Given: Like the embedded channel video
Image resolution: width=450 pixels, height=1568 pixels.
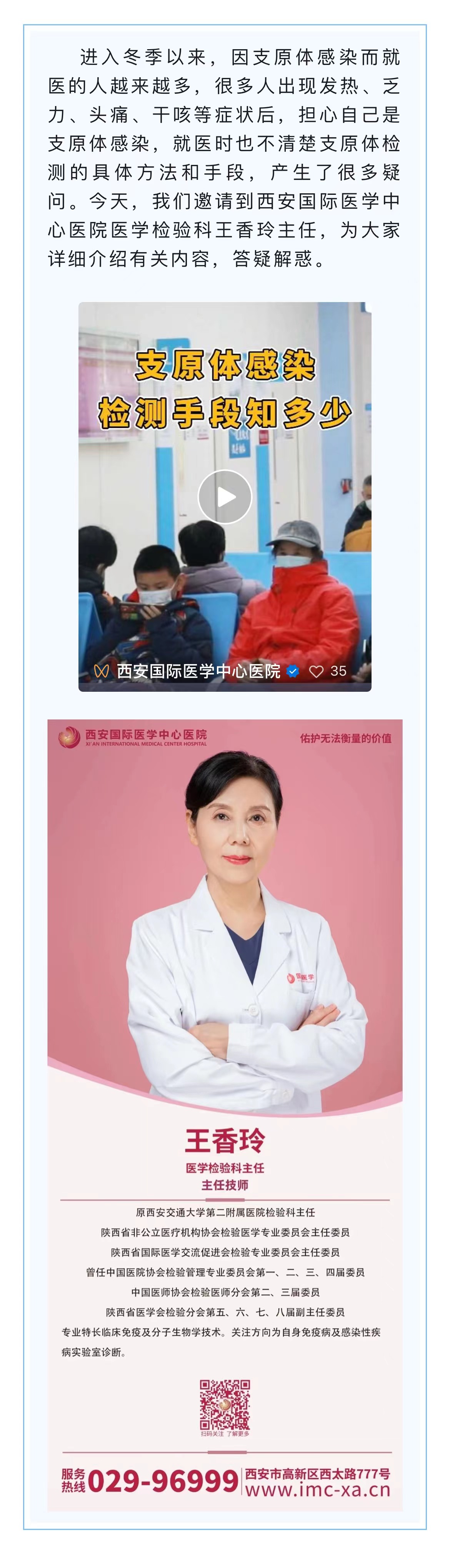Looking at the screenshot, I should pos(316,671).
